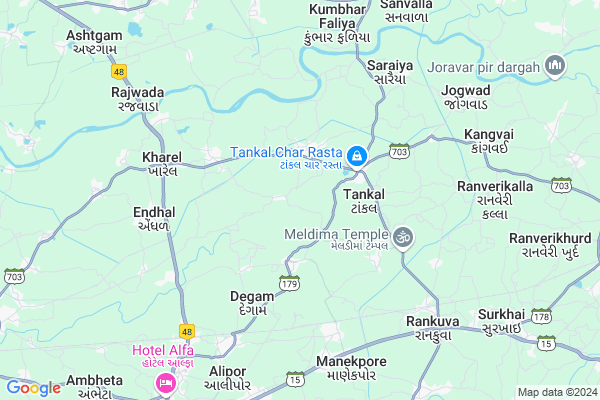Select the Tankal Char Rasta shopping marker
The width and height of the screenshot is (600, 400).
pyautogui.click(x=356, y=157)
